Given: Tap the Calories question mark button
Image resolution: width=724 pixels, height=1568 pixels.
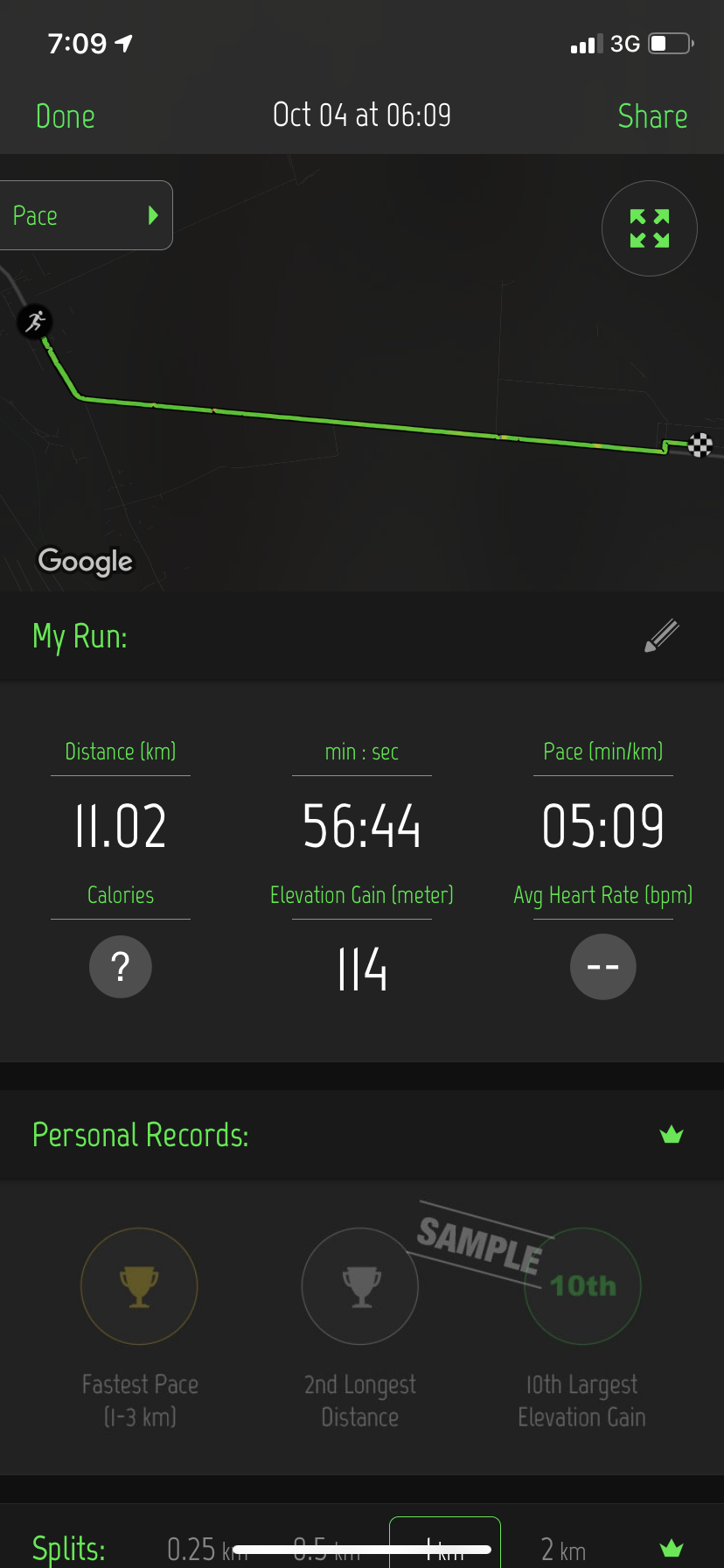Looking at the screenshot, I should pos(121,967).
